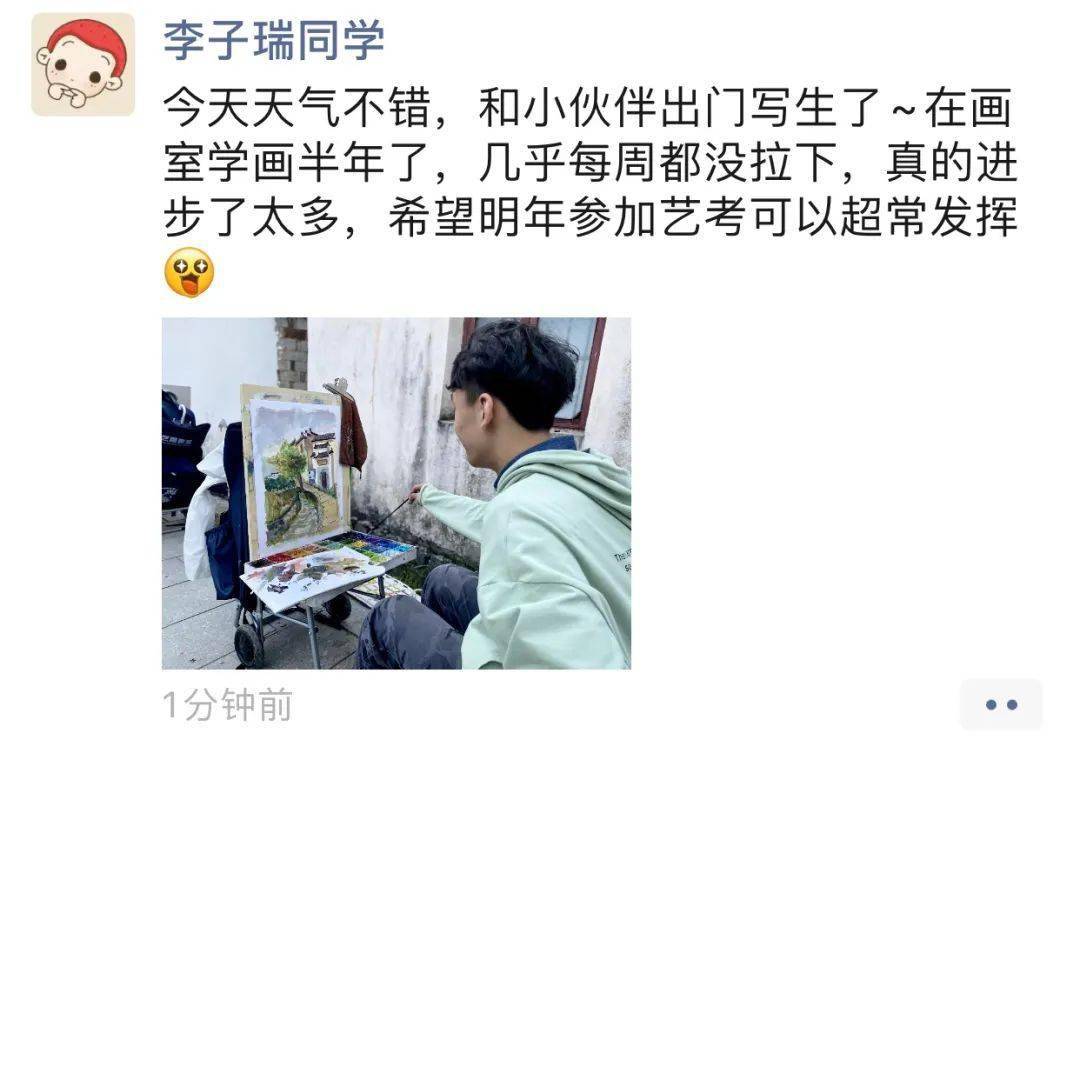Screen dimensions: 1080x1080
Task: Open 李子瑞同学's profile avatar
Action: 83,65
